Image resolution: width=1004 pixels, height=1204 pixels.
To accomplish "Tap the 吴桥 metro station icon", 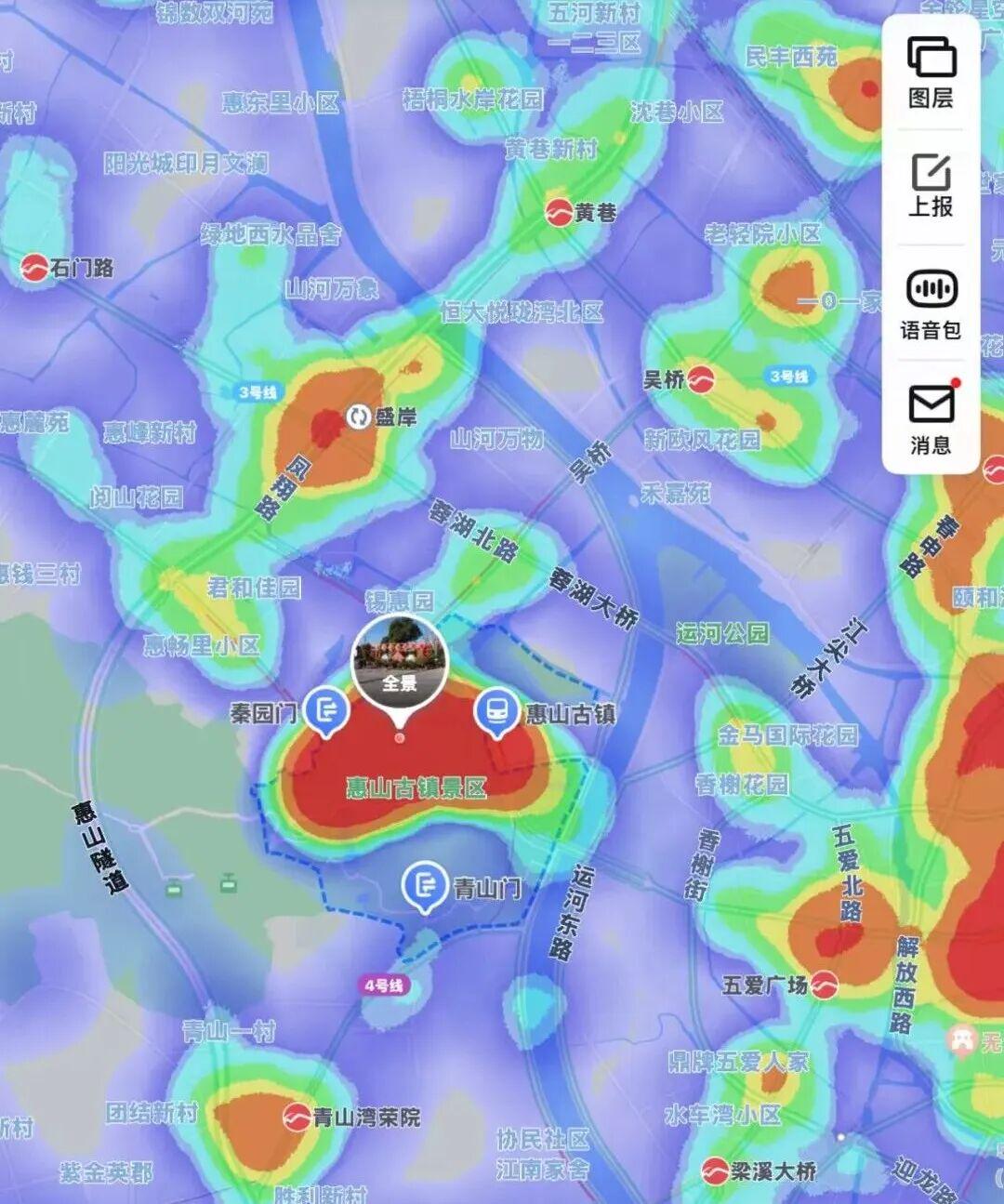I will click(x=700, y=379).
